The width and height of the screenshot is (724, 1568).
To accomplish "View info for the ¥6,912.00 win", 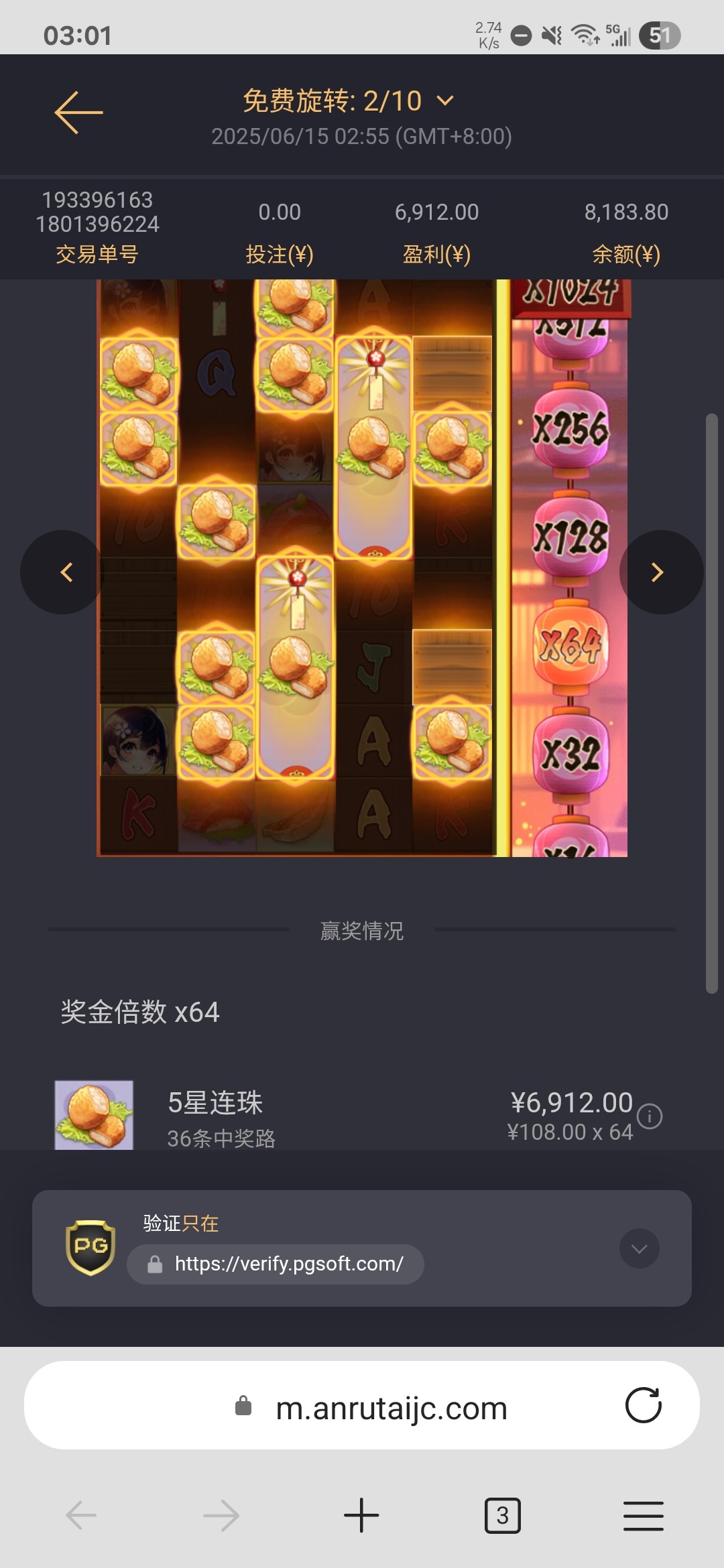I will pyautogui.click(x=650, y=1116).
